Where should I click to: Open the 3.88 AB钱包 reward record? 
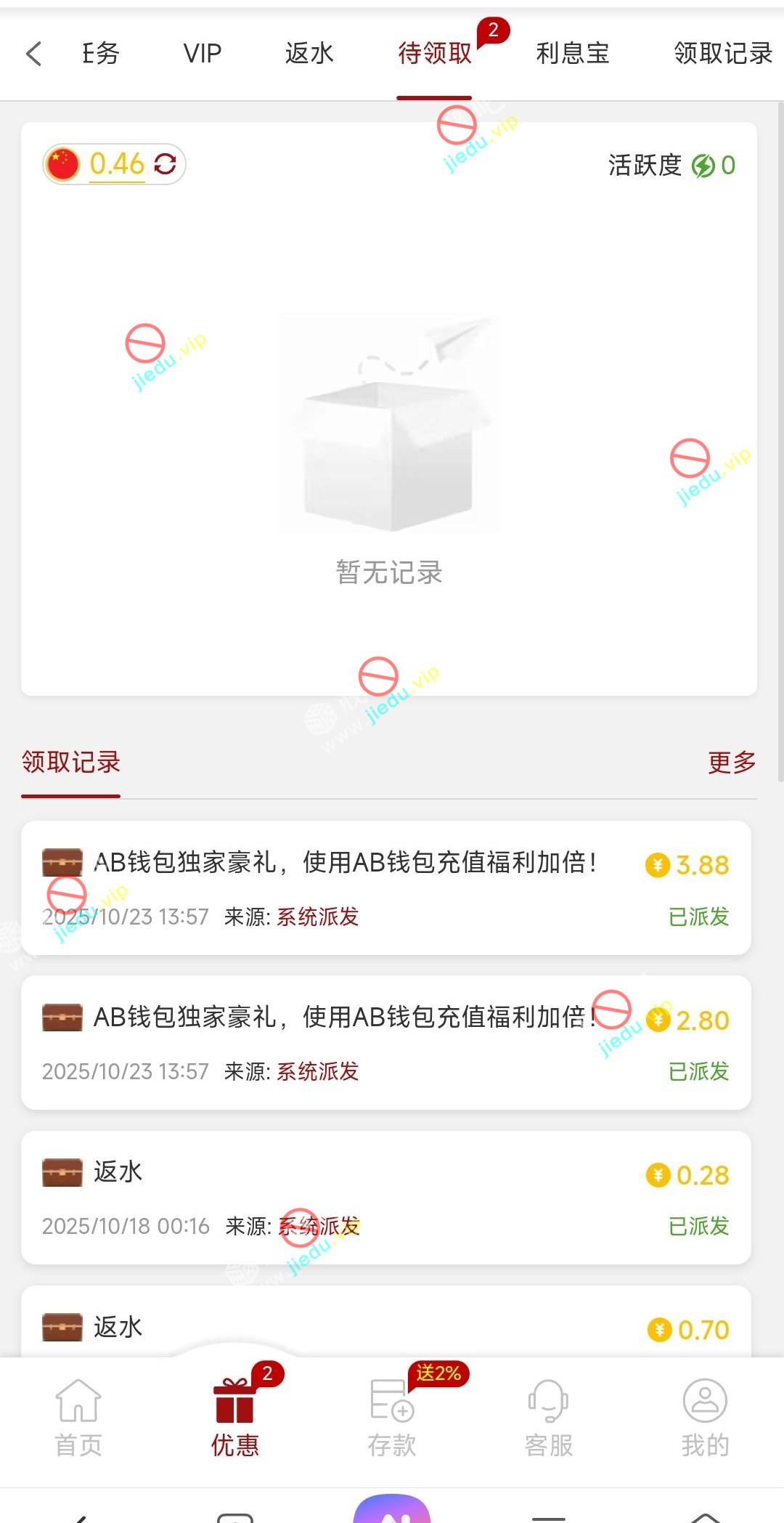point(385,888)
